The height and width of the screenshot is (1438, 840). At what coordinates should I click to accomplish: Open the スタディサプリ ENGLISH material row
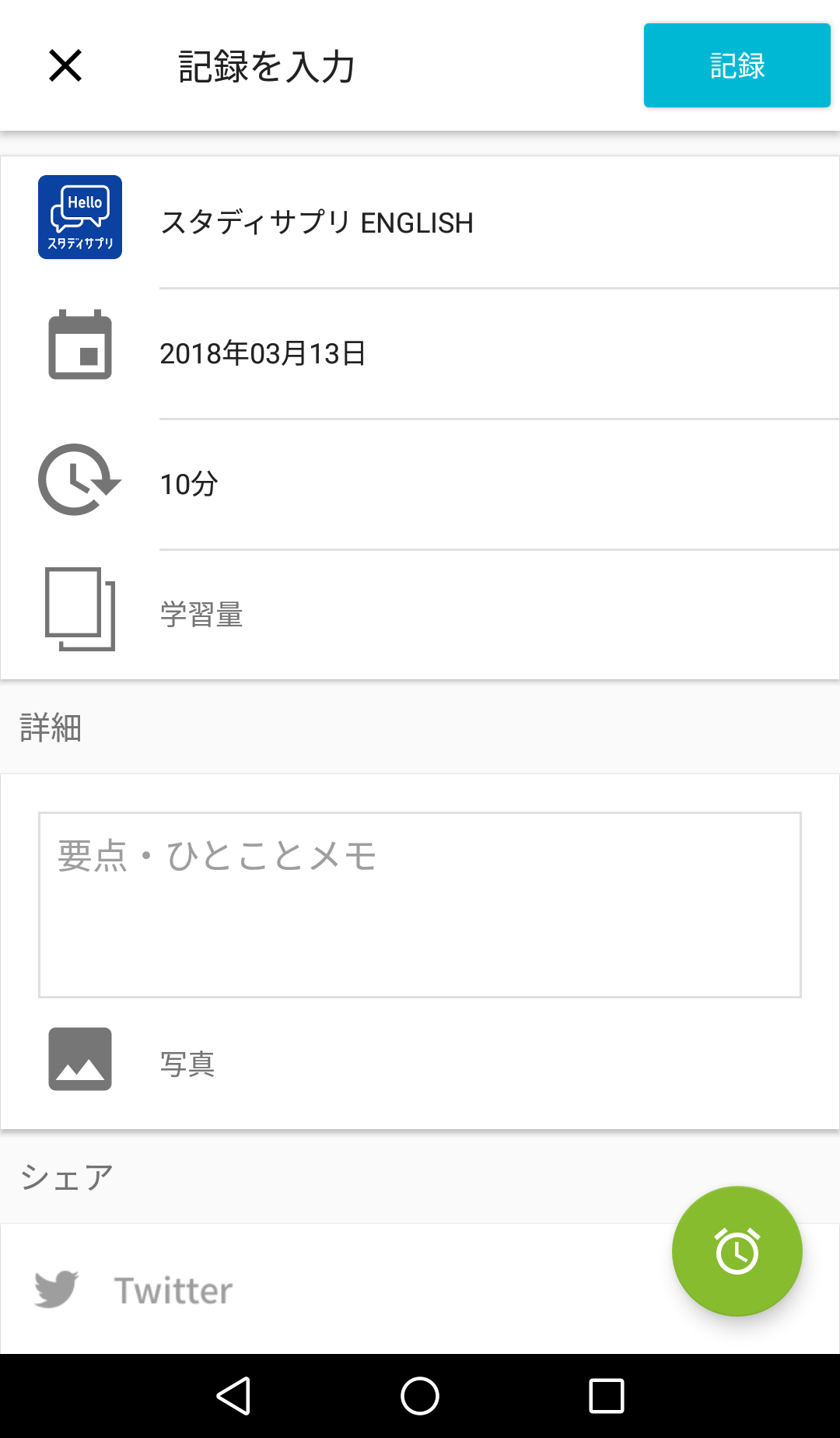420,223
